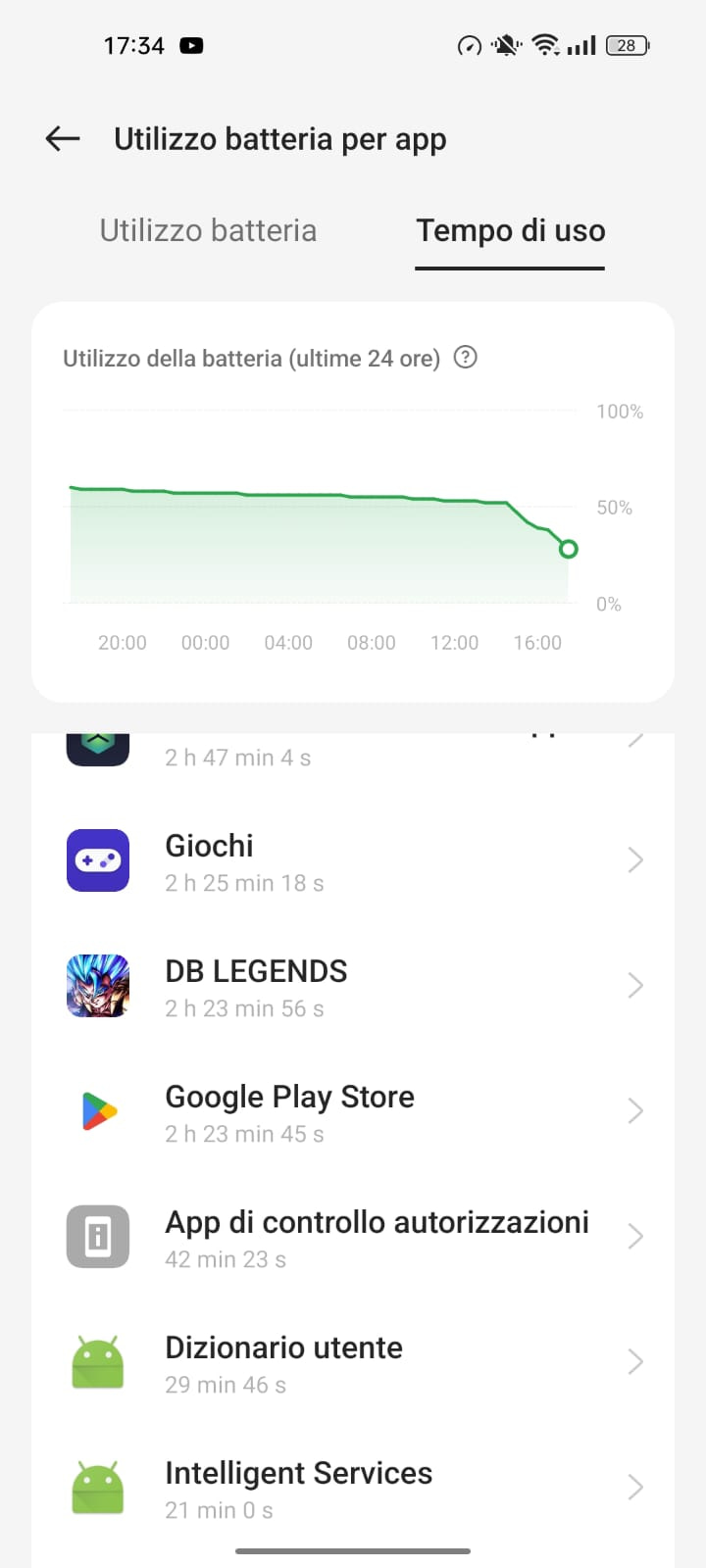Open the app with 2 h 47 min usage
The height and width of the screenshot is (1568, 706).
pos(353,753)
